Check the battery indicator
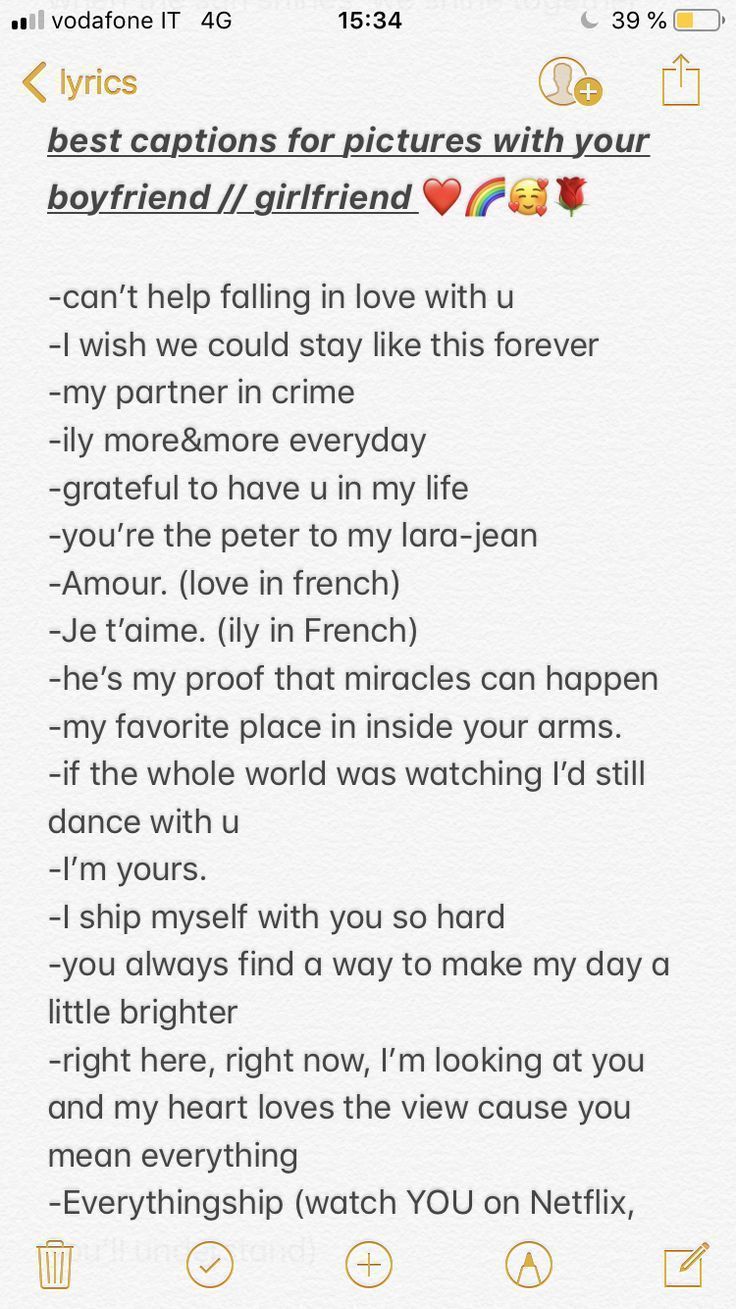The height and width of the screenshot is (1309, 736). coord(701,19)
